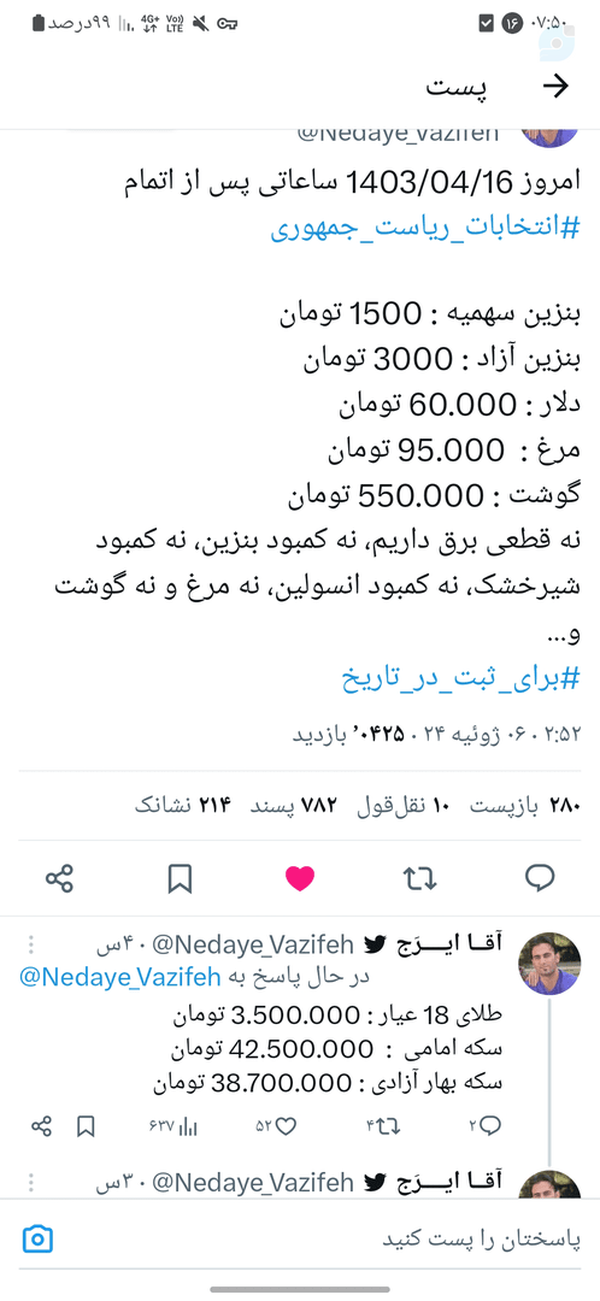Image resolution: width=600 pixels, height=1301 pixels.
Task: Open the camera icon in the reply bar
Action: click(x=37, y=1239)
